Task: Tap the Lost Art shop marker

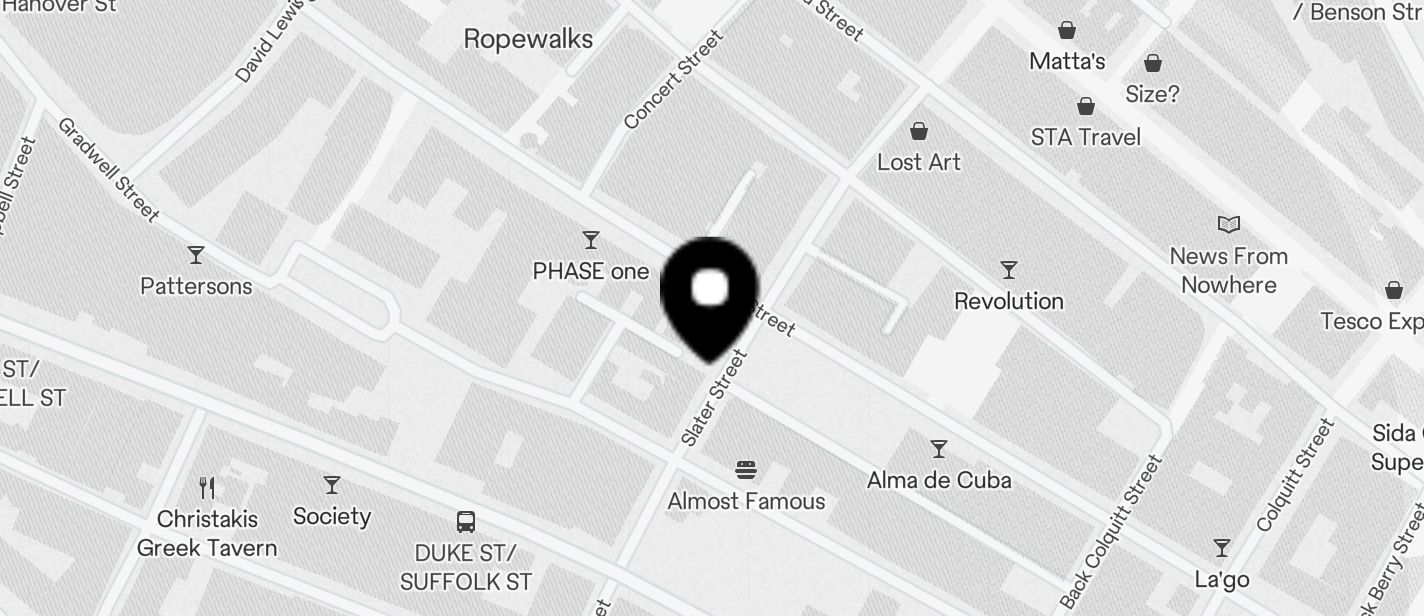Action: coord(918,132)
